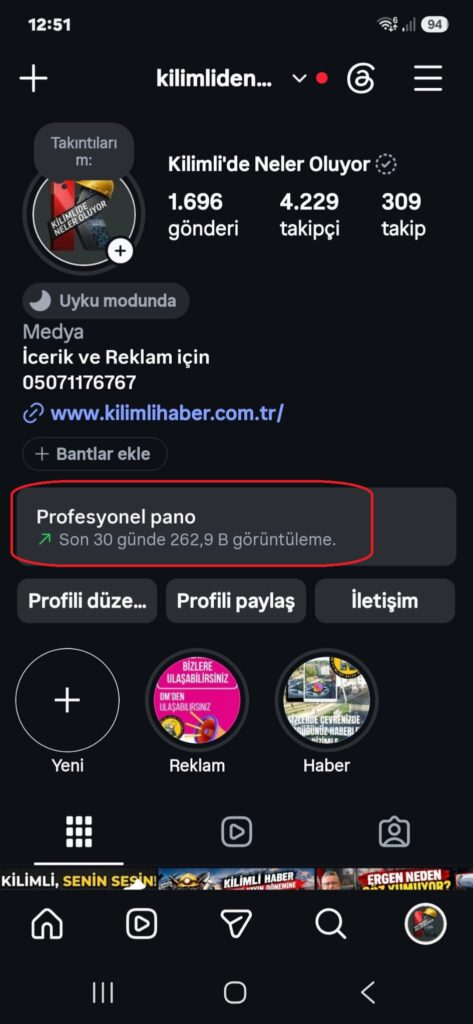
Task: Open the Reklam highlight
Action: 197,700
